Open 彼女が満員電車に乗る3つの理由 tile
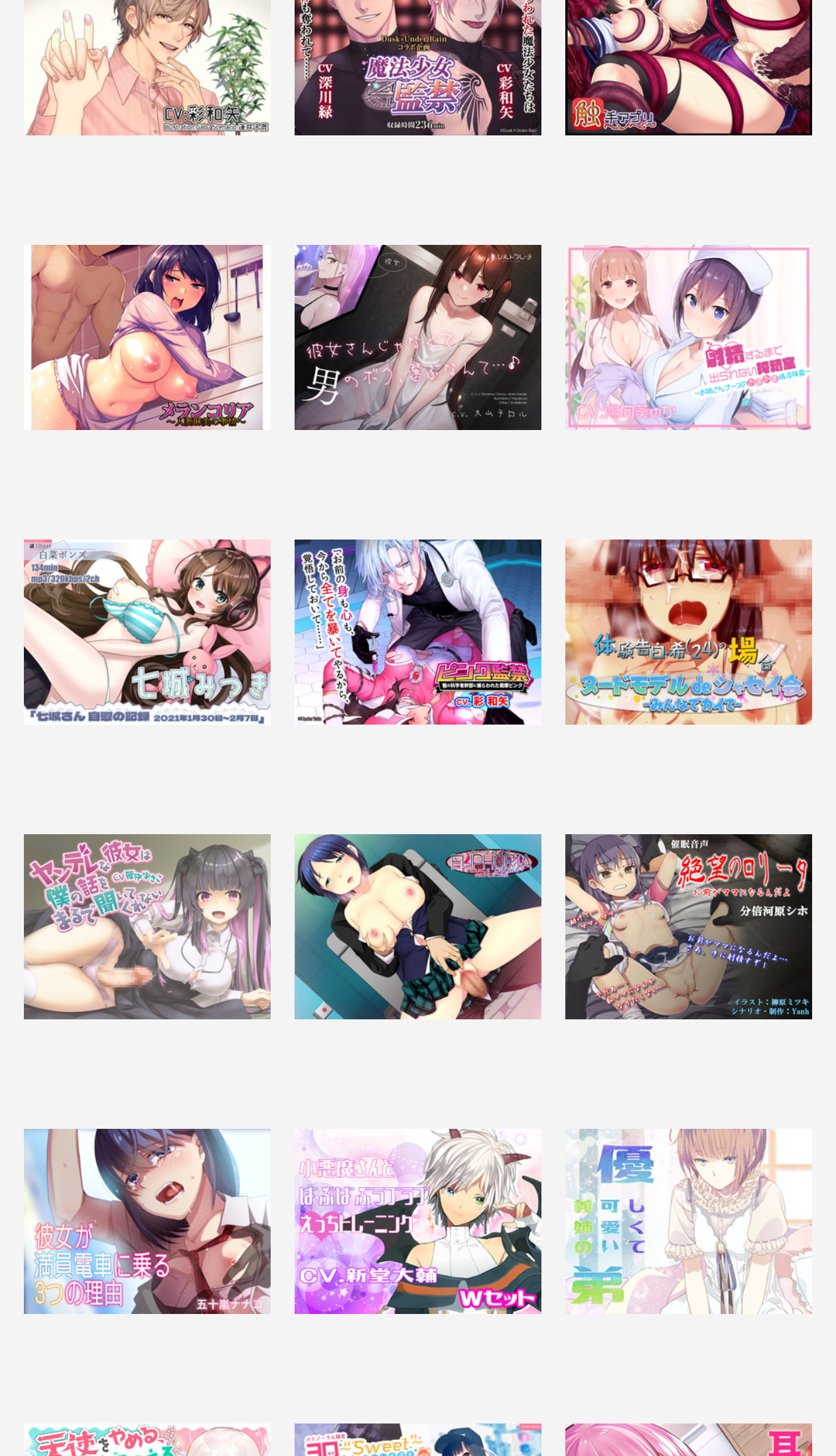This screenshot has height=1456, width=836. [147, 1221]
